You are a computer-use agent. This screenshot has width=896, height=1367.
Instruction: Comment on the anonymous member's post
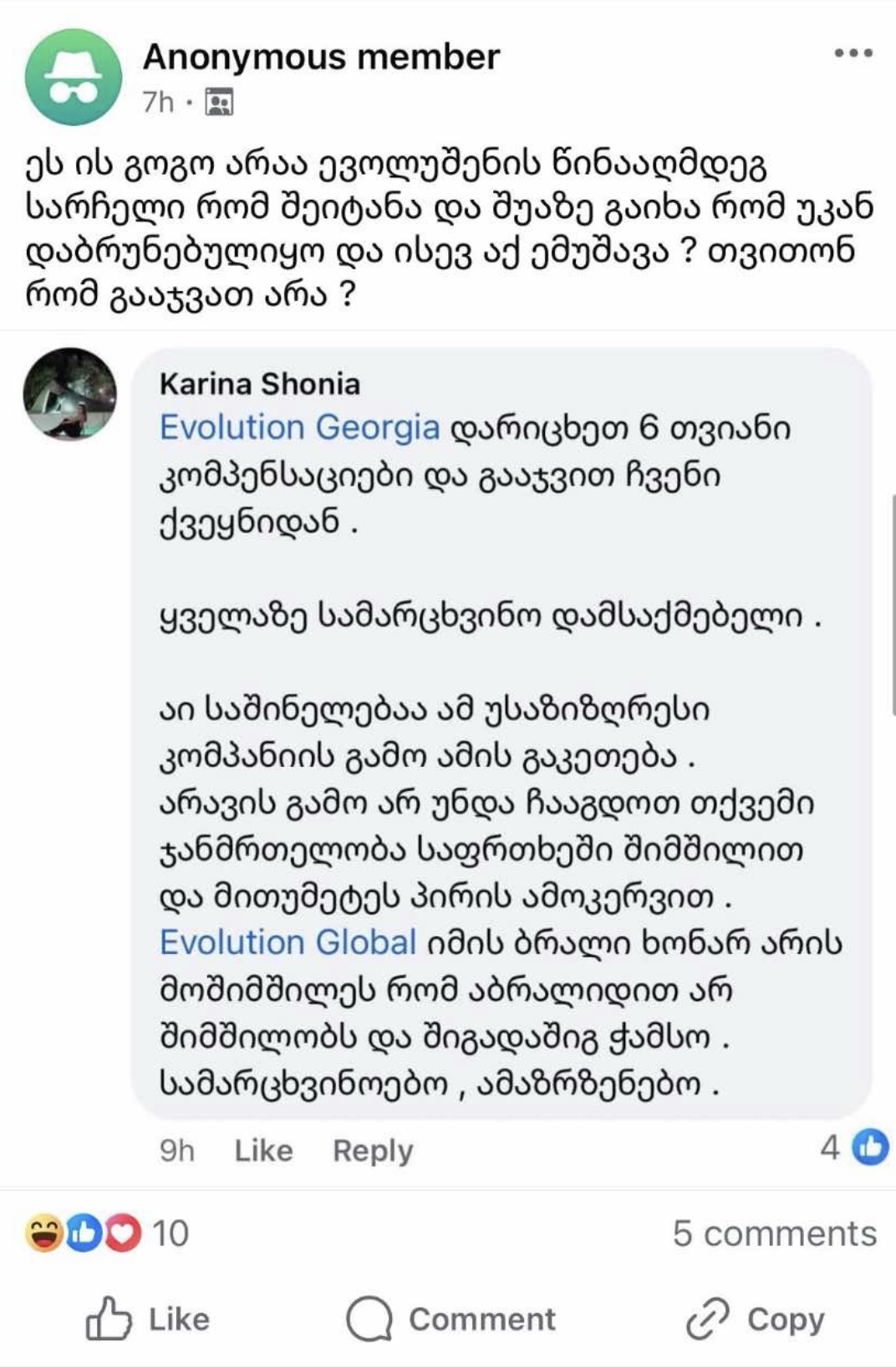(x=451, y=1319)
